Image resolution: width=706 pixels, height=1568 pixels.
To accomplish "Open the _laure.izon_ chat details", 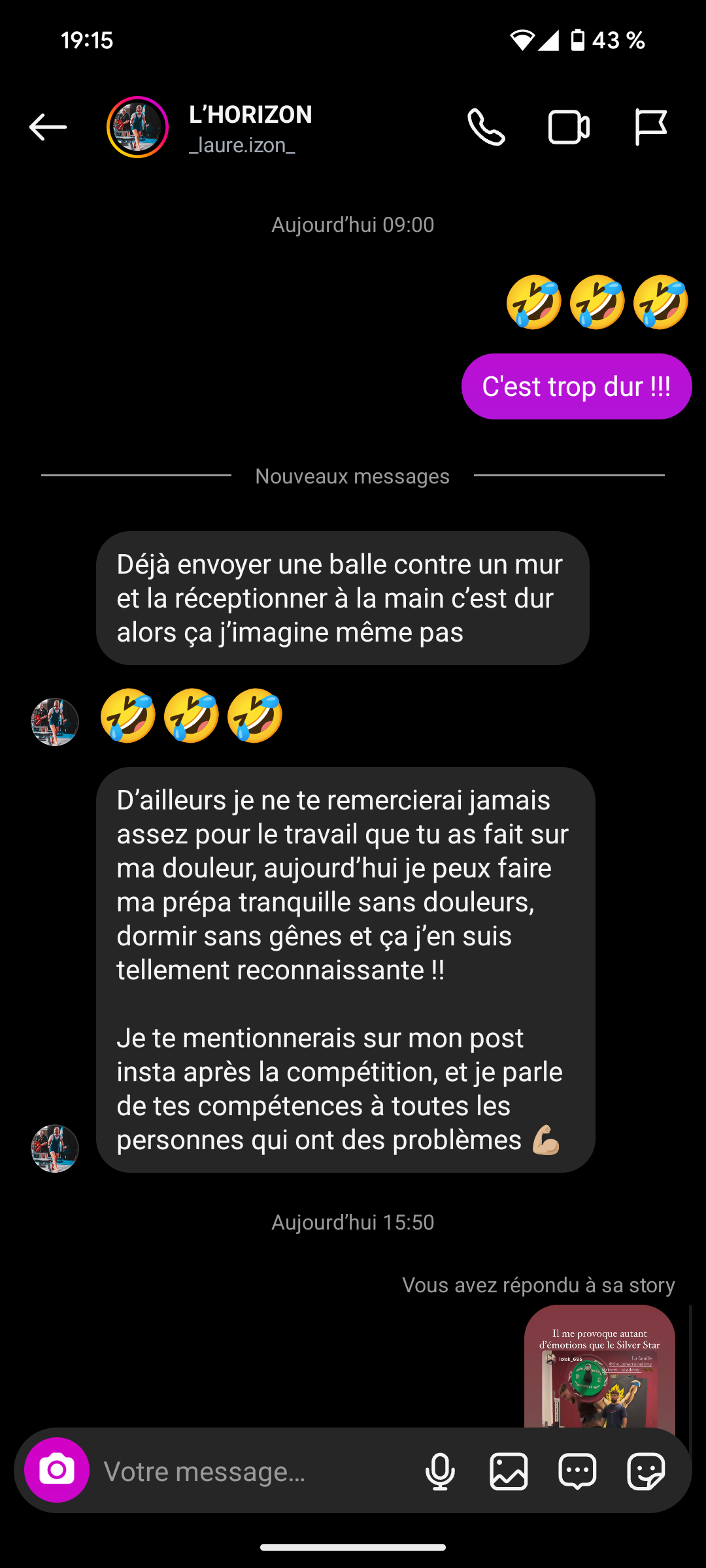I will [250, 128].
